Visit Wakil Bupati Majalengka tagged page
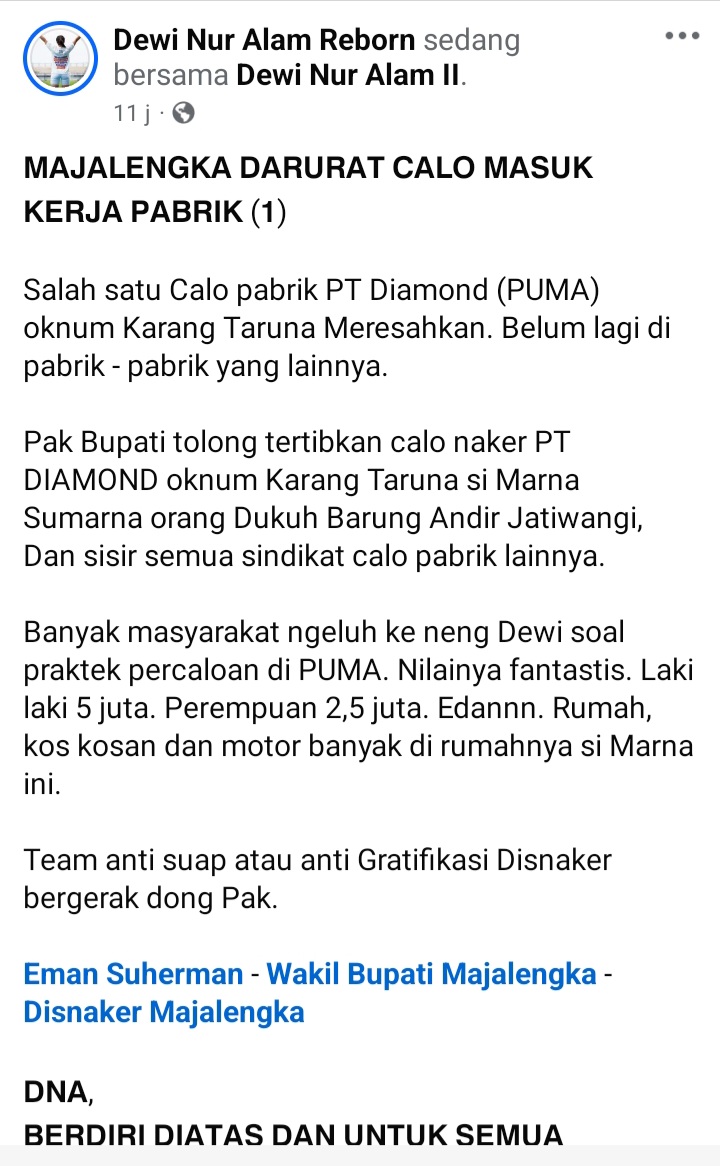This screenshot has width=720, height=1166. click(431, 973)
